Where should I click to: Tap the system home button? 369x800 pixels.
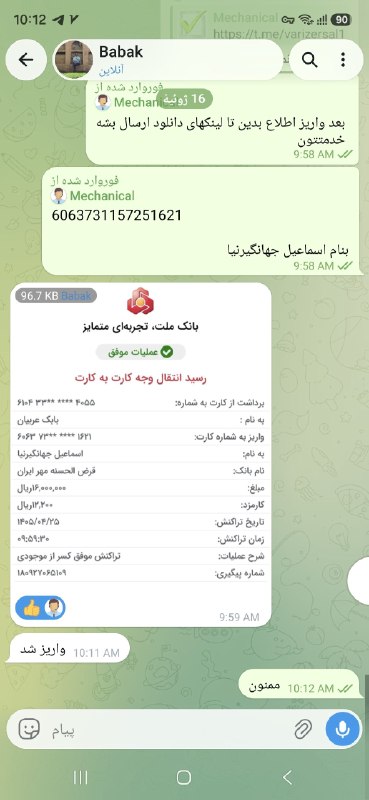coord(184,777)
